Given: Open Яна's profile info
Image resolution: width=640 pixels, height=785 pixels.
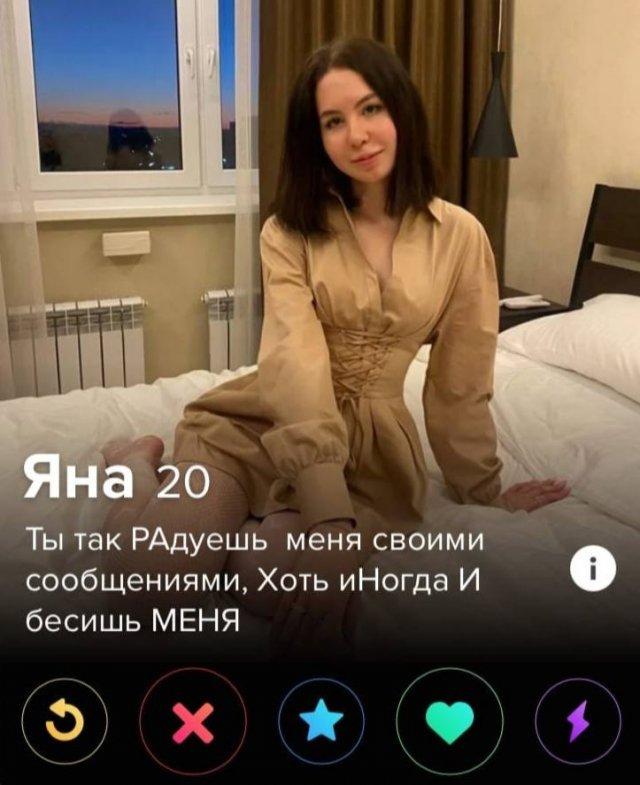Looking at the screenshot, I should tap(592, 570).
